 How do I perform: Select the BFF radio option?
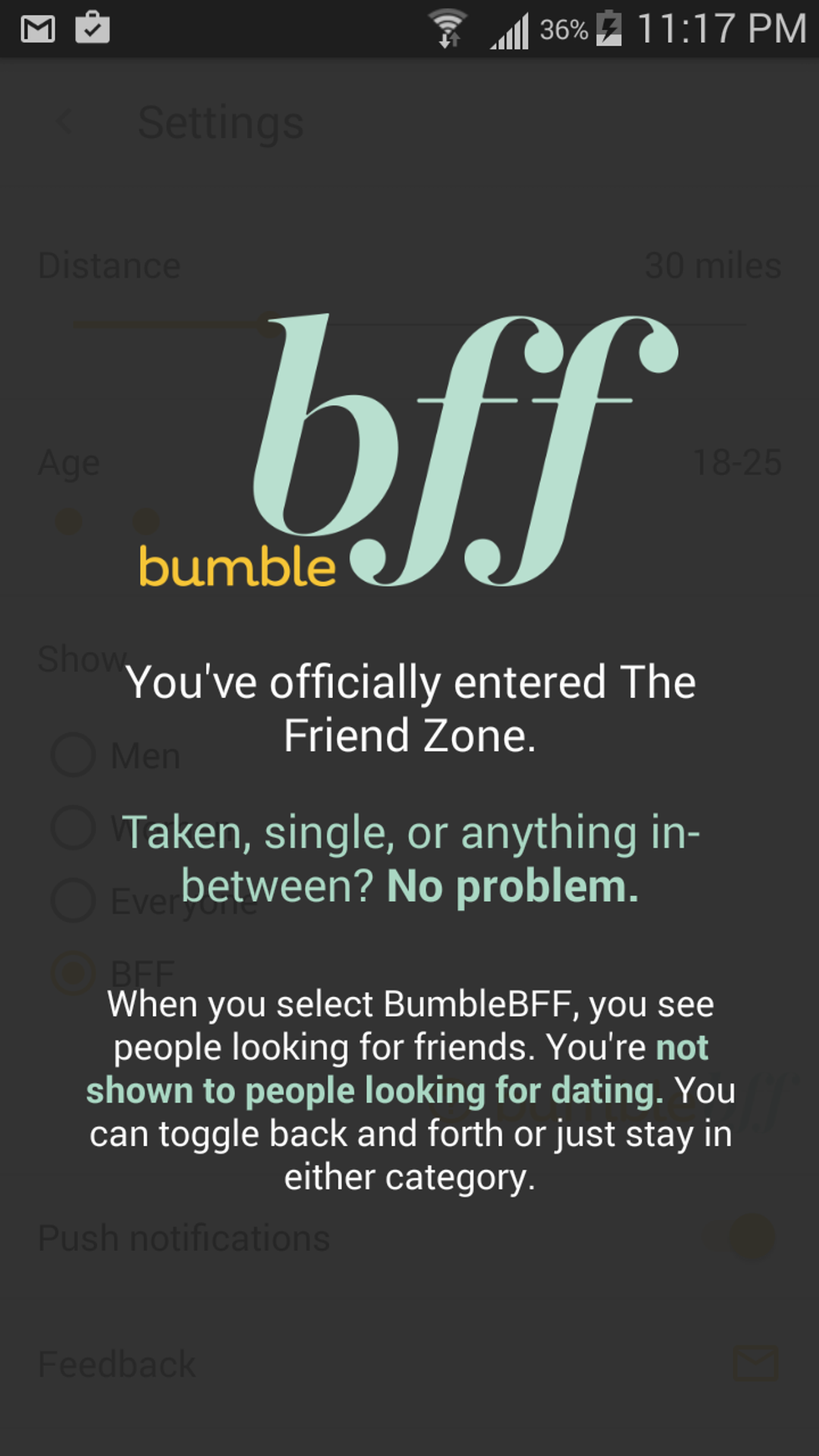pos(74,974)
